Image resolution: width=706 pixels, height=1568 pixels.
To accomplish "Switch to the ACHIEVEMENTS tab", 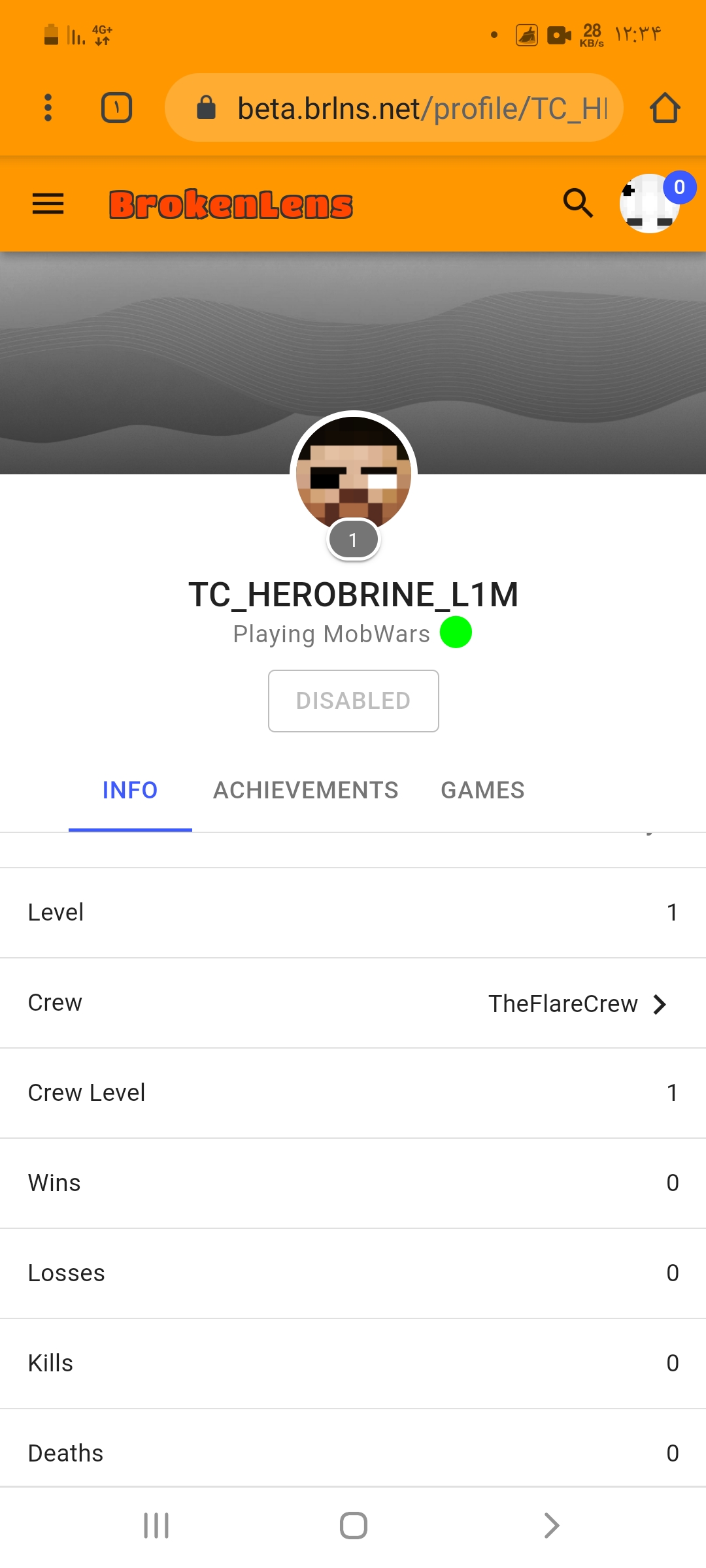I will 306,791.
